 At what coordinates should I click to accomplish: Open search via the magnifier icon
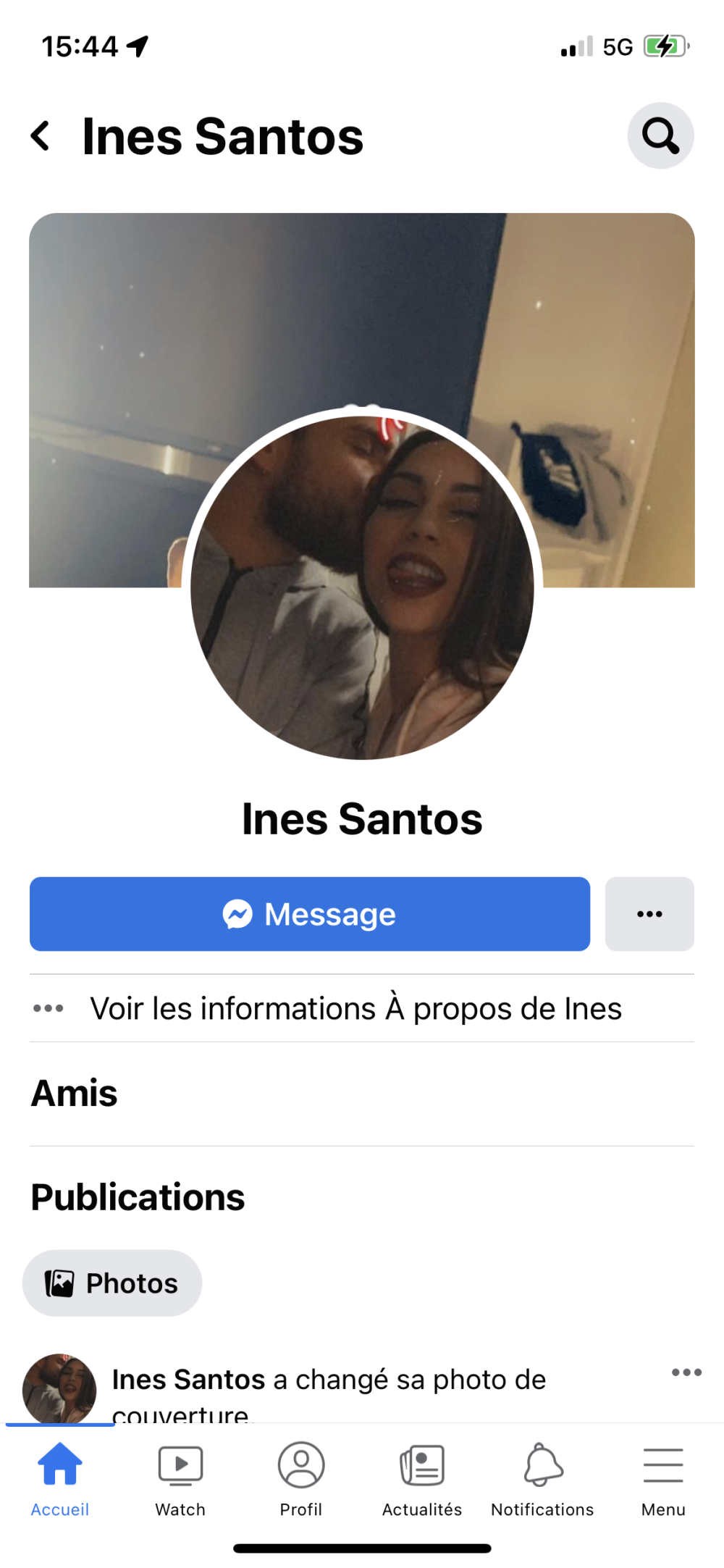pyautogui.click(x=660, y=135)
